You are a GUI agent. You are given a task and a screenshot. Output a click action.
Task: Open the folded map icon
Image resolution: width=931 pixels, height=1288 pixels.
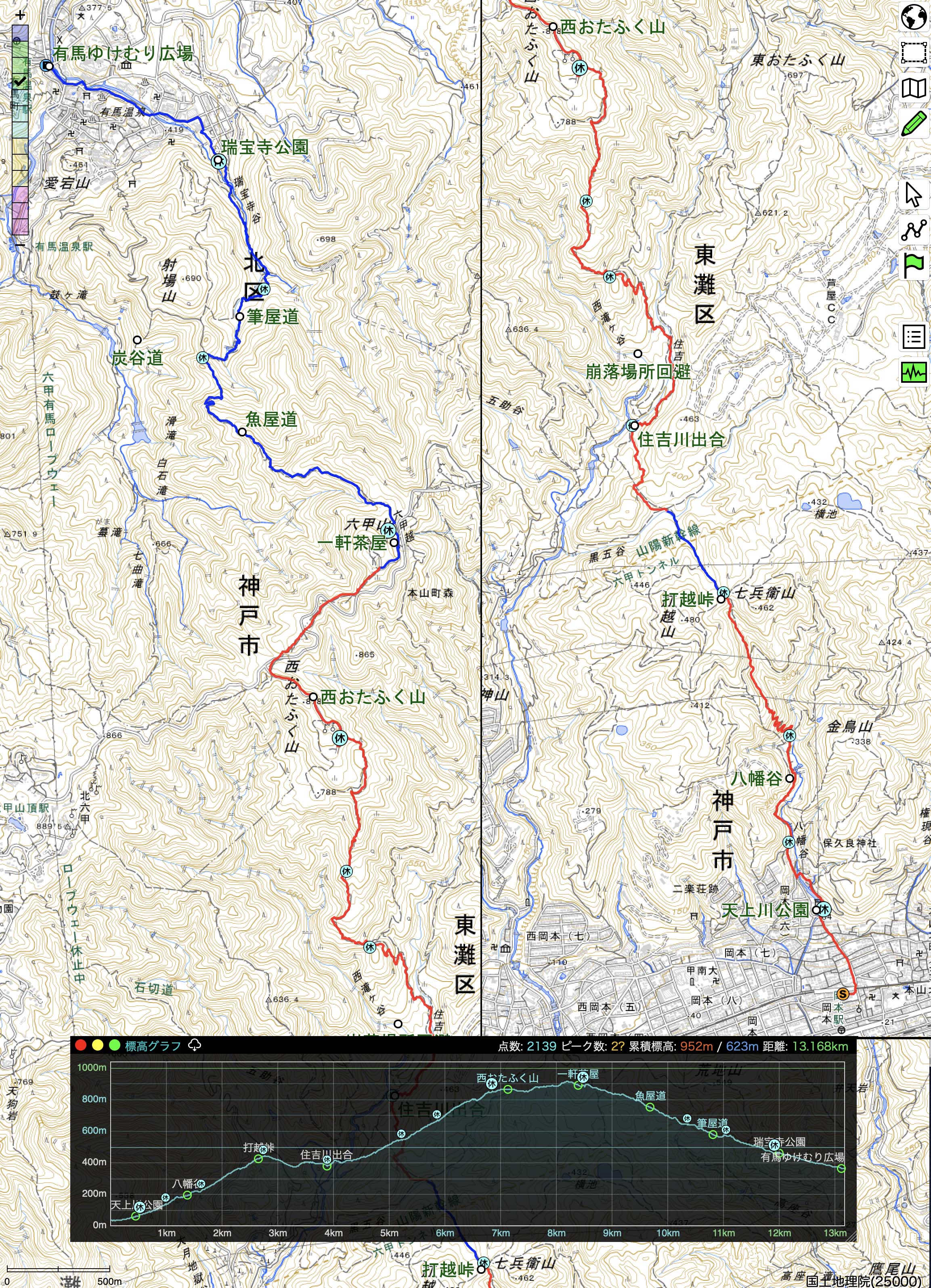coord(913,88)
